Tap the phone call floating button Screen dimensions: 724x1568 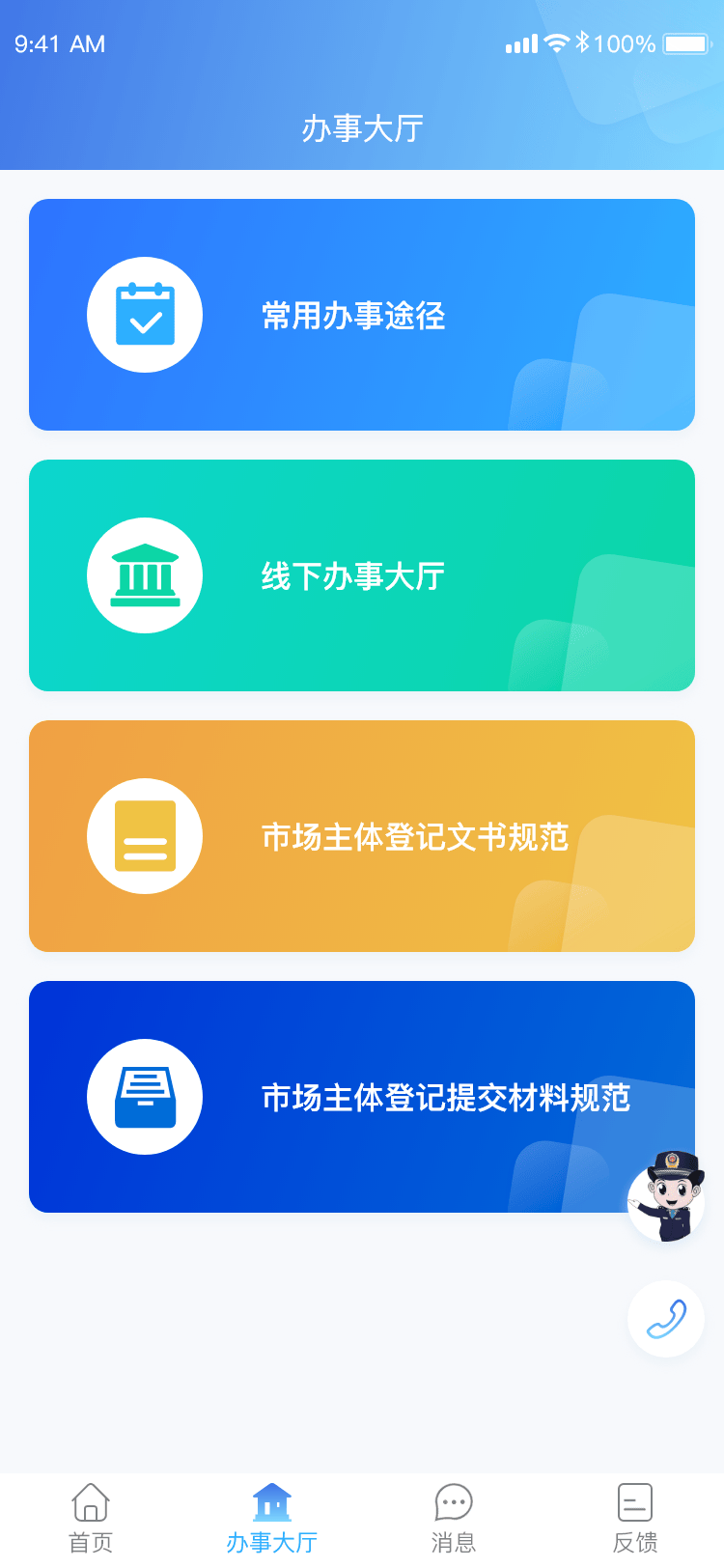click(x=666, y=1319)
